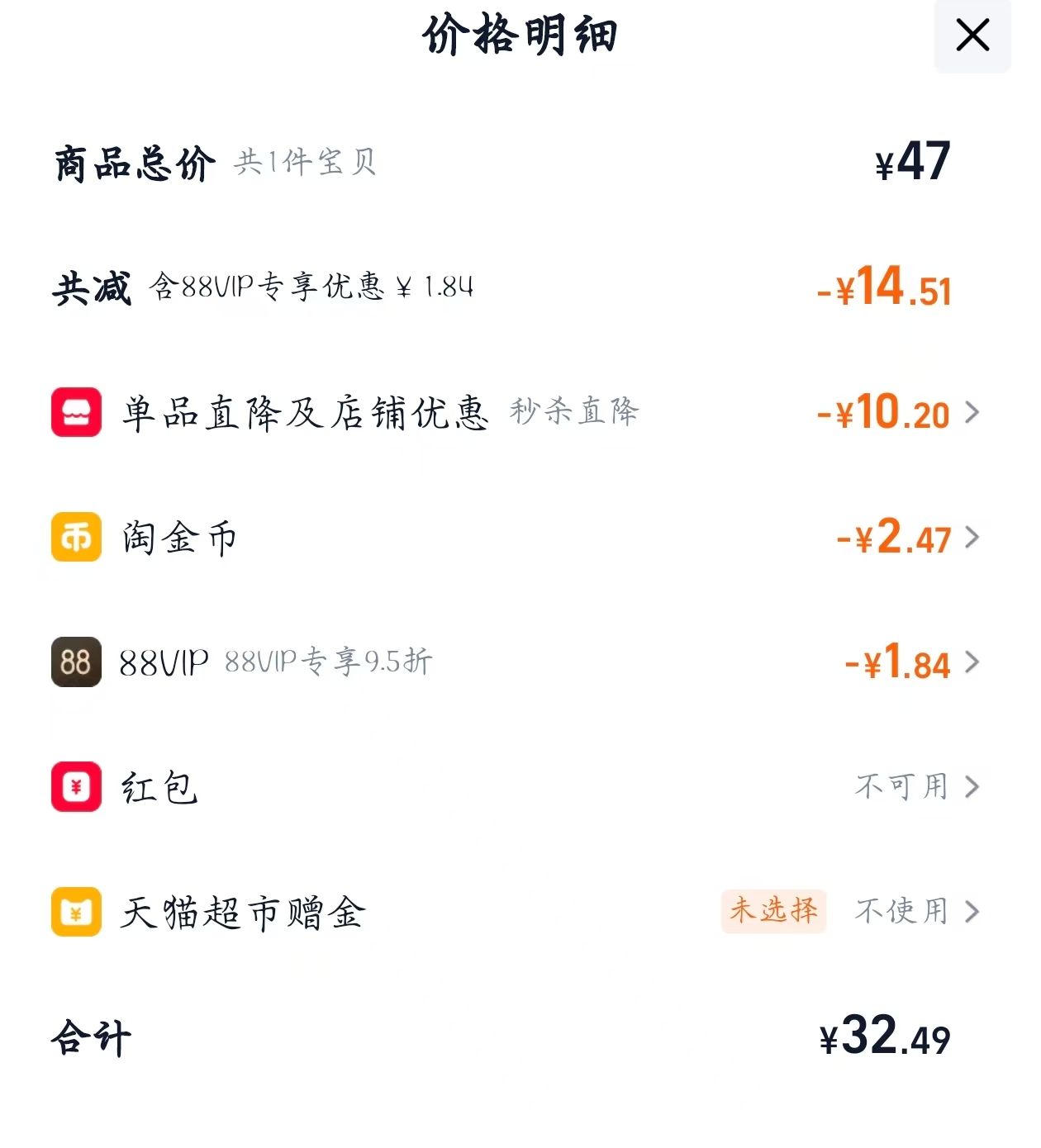This screenshot has height=1148, width=1041.
Task: Expand the 88VIP 专享9.5折 discount row
Action: (972, 663)
